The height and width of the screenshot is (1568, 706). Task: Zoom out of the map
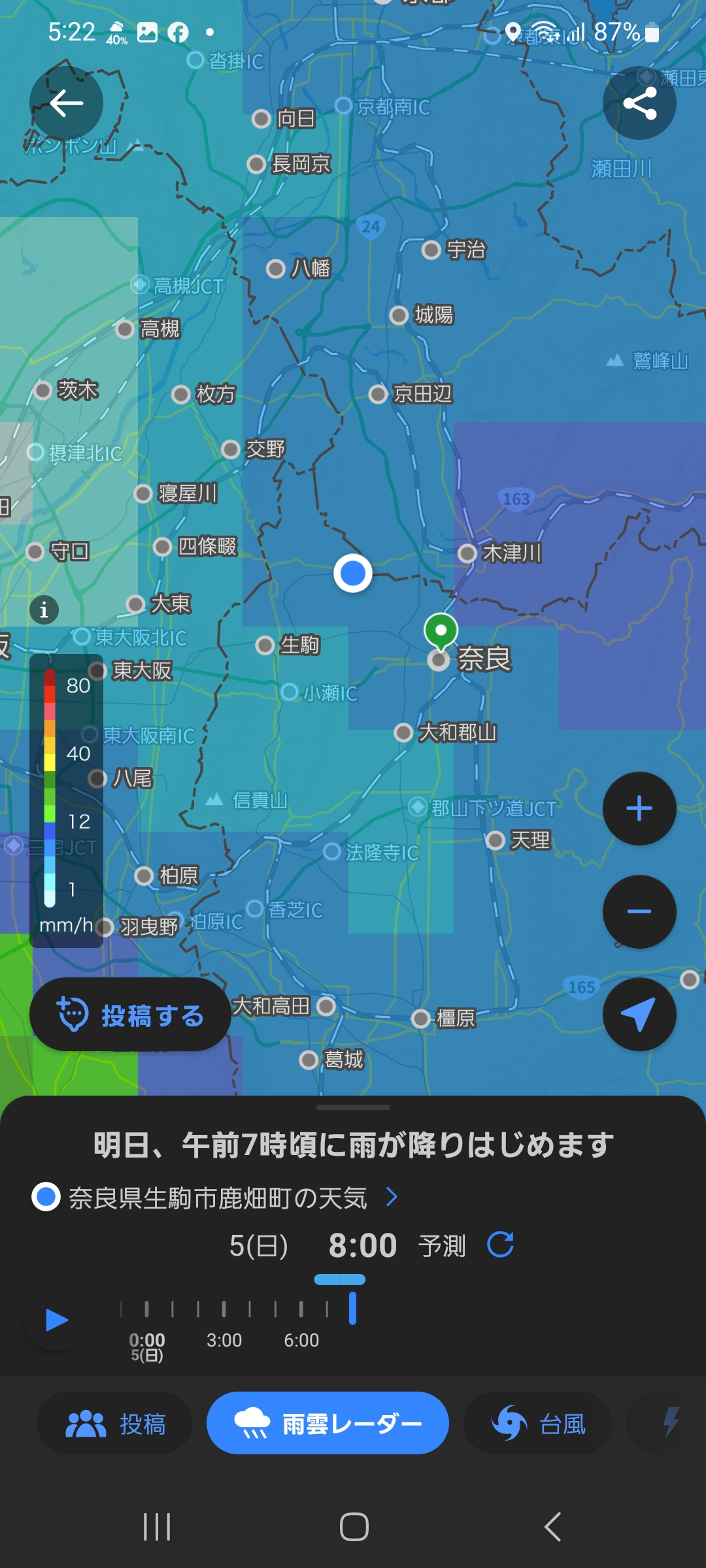[639, 912]
